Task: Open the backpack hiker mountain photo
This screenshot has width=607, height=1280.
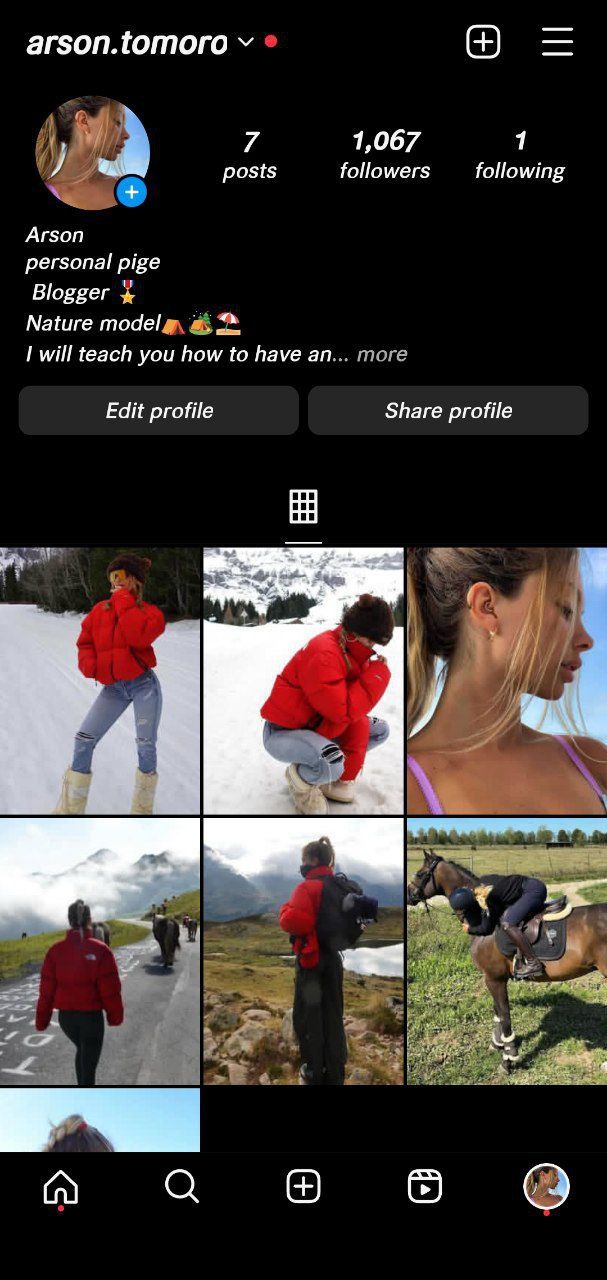Action: (x=303, y=952)
